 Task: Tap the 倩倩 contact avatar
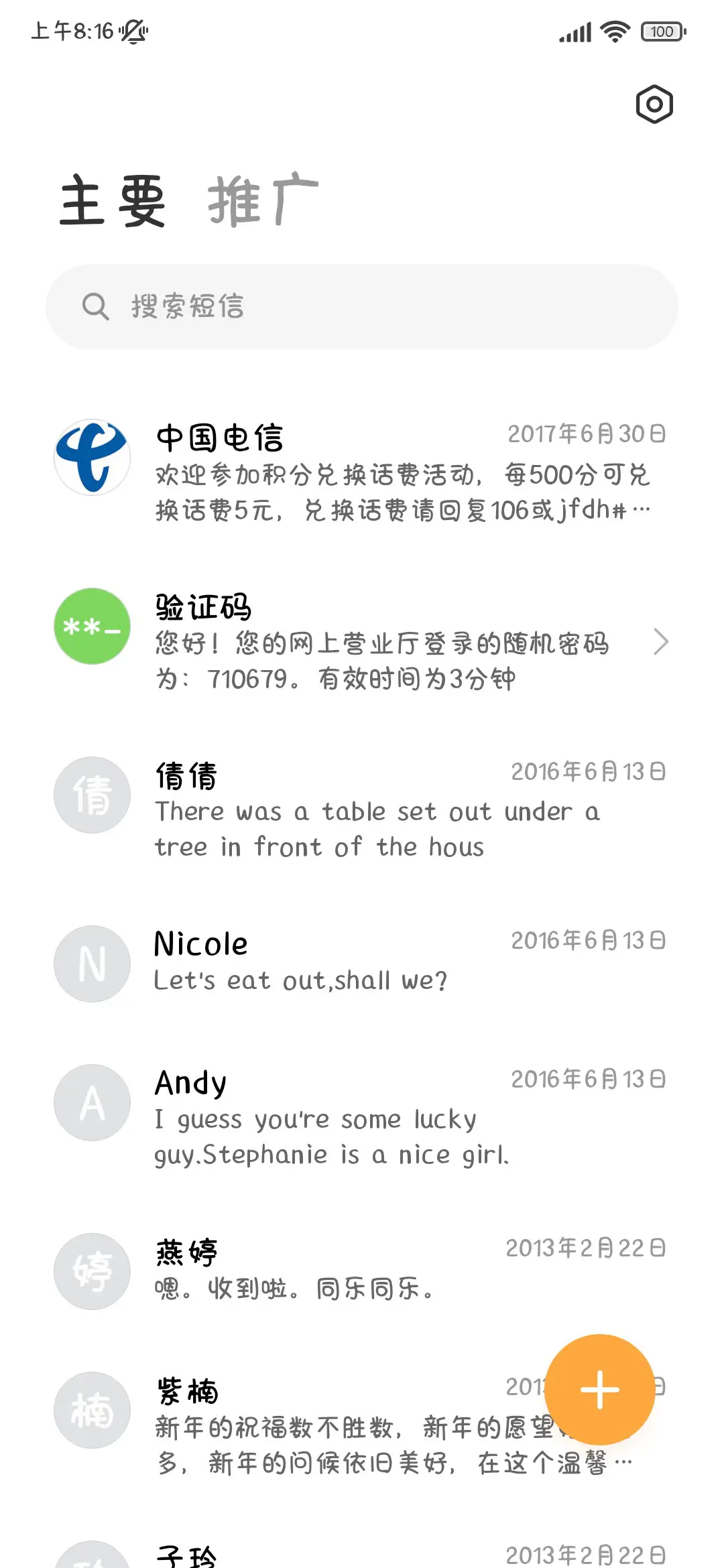click(x=92, y=795)
